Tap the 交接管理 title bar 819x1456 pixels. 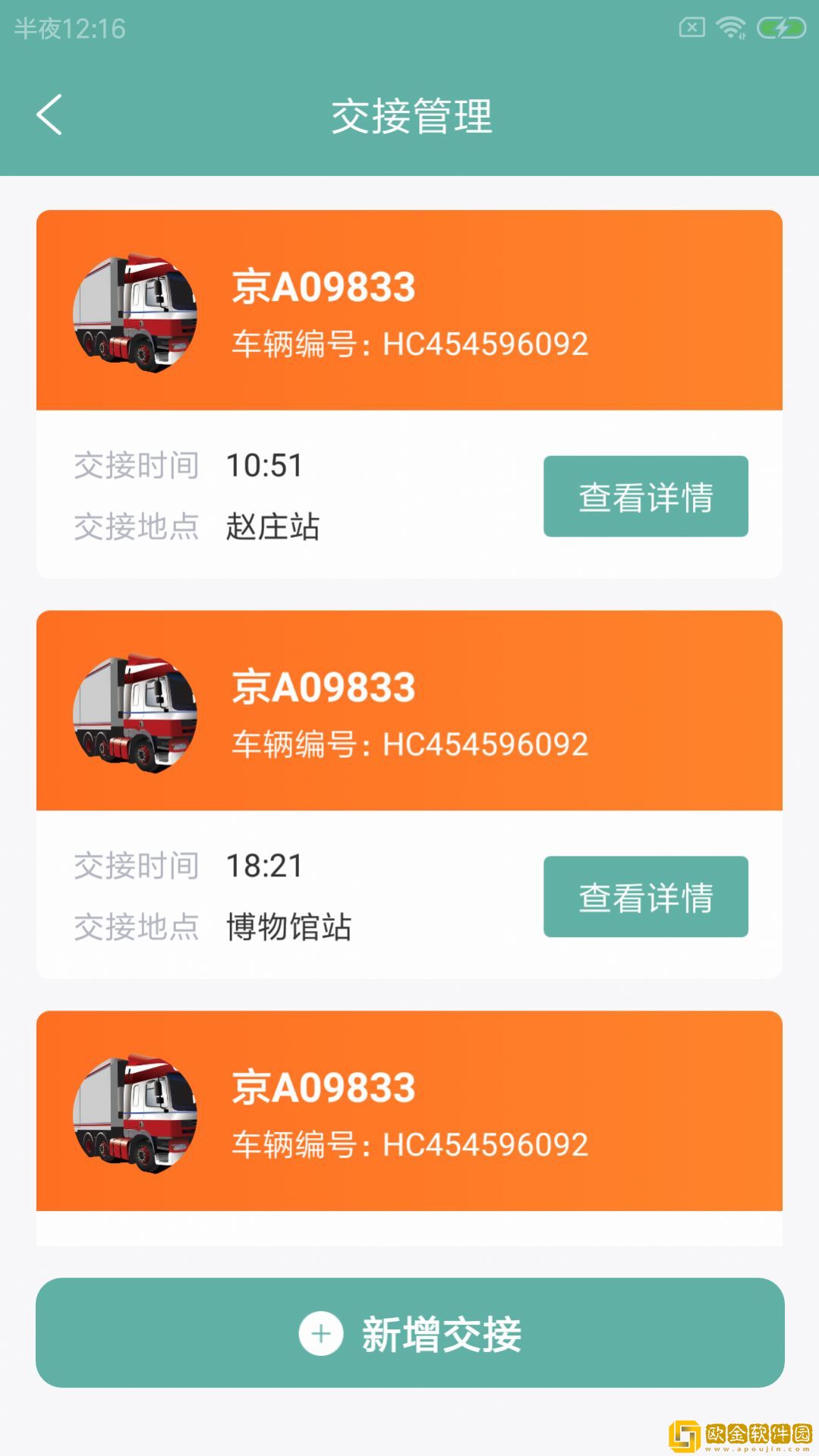(410, 117)
